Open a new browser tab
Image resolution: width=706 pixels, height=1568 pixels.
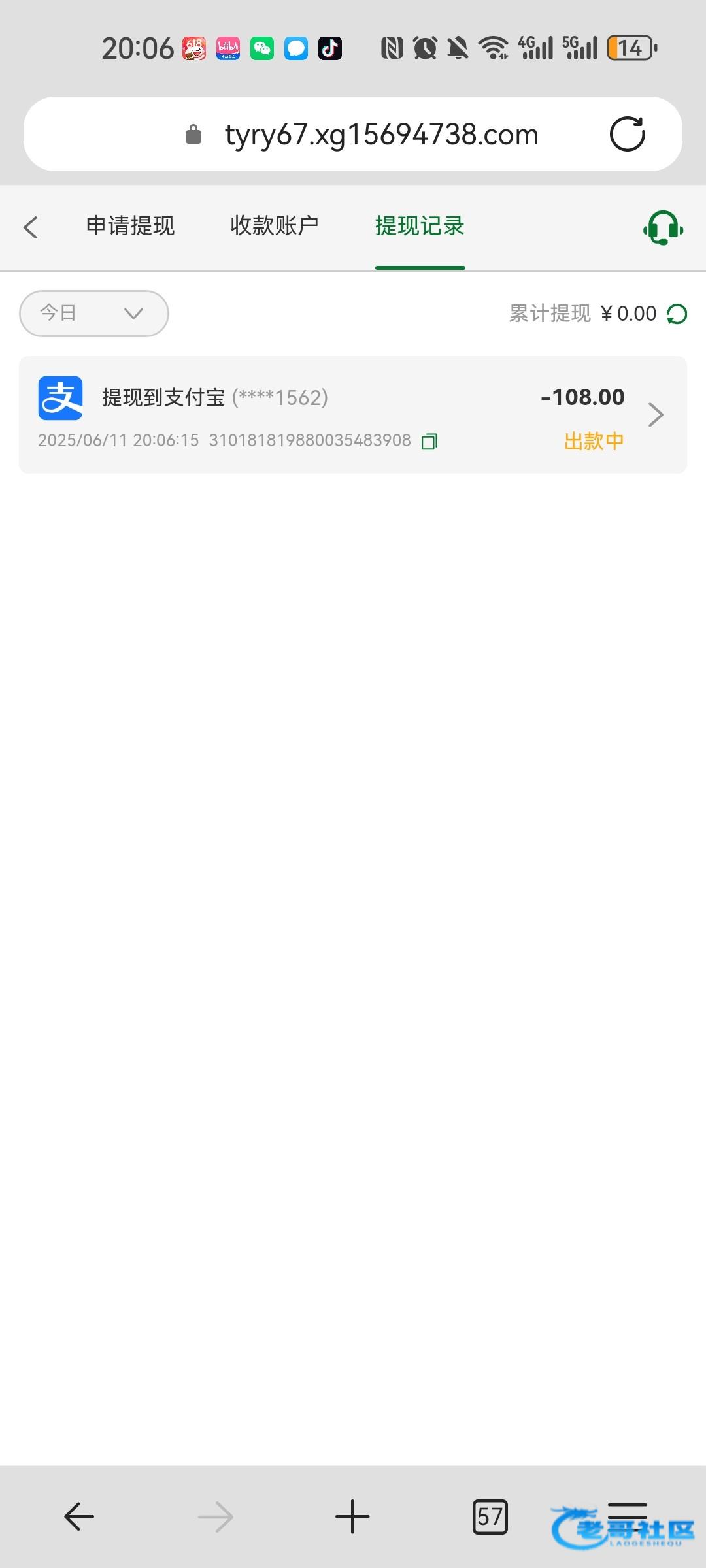pos(352,1516)
